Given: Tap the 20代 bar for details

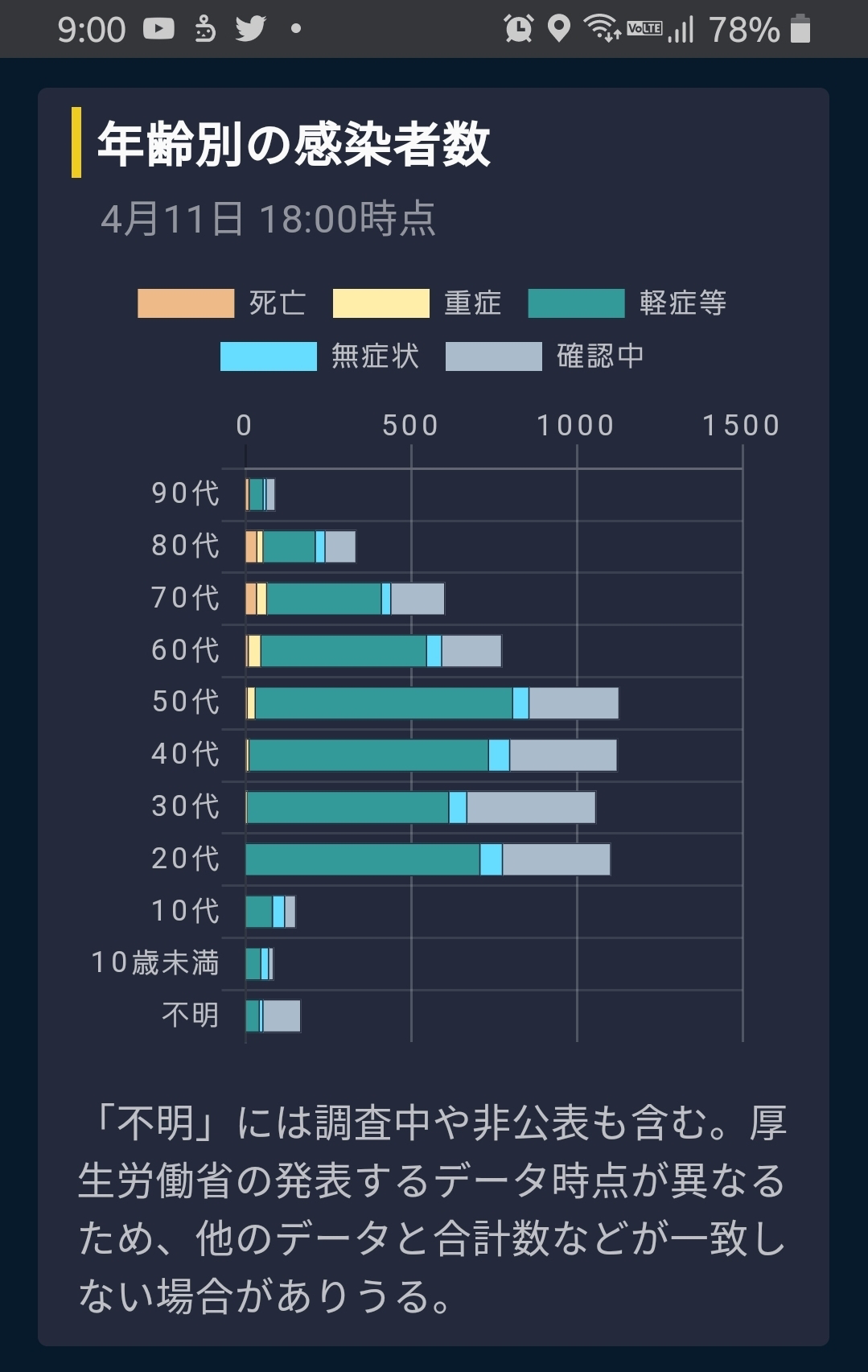Looking at the screenshot, I should [x=428, y=859].
